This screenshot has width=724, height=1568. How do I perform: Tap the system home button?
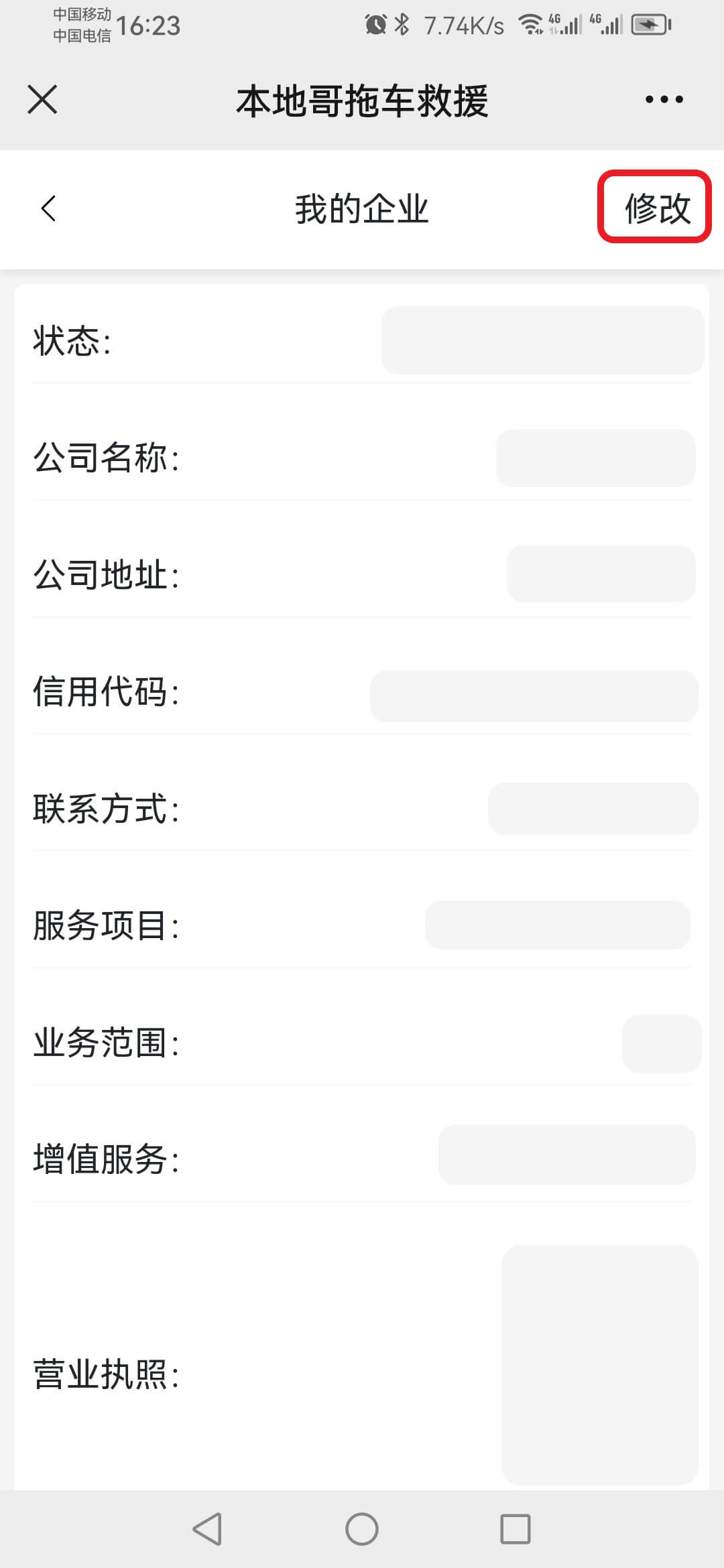362,1529
